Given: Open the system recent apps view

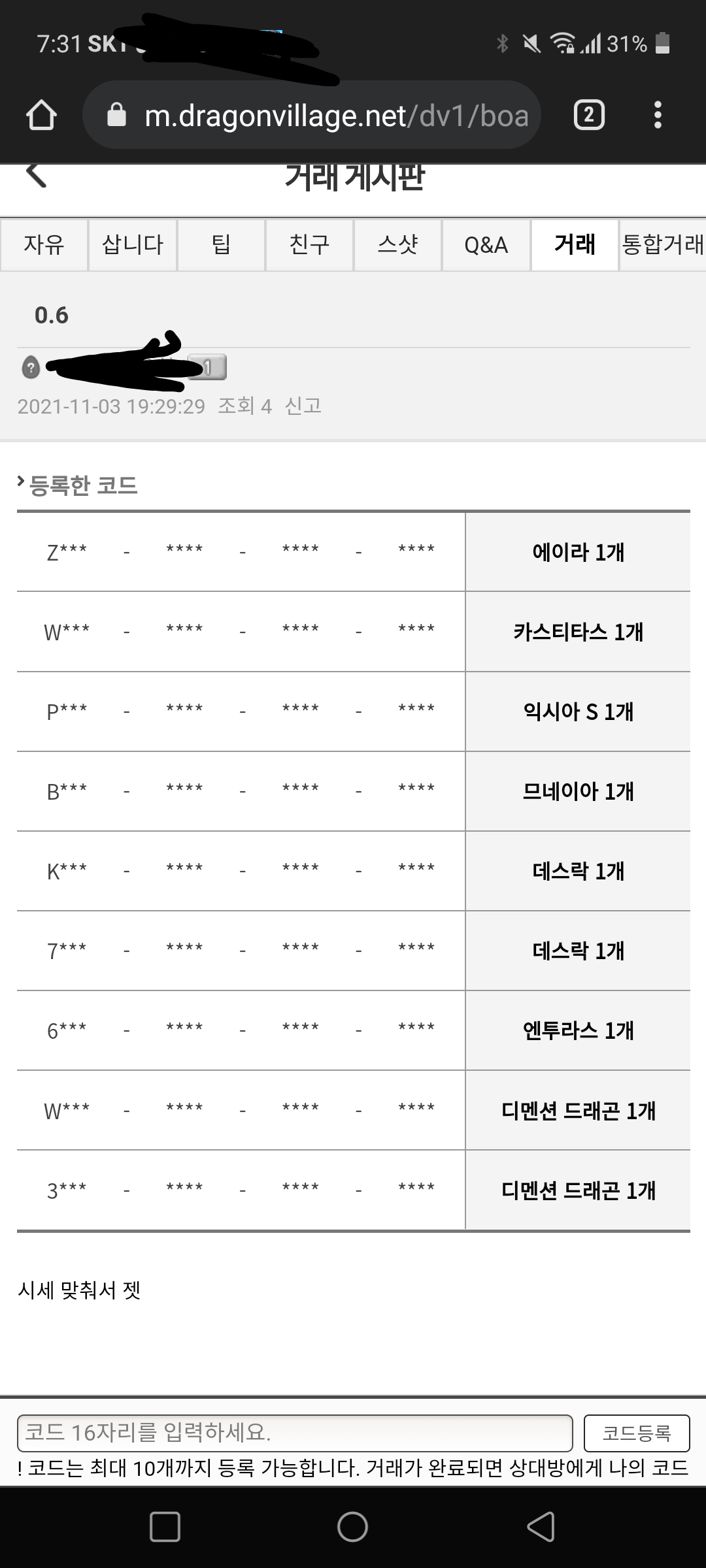Looking at the screenshot, I should (165, 1527).
